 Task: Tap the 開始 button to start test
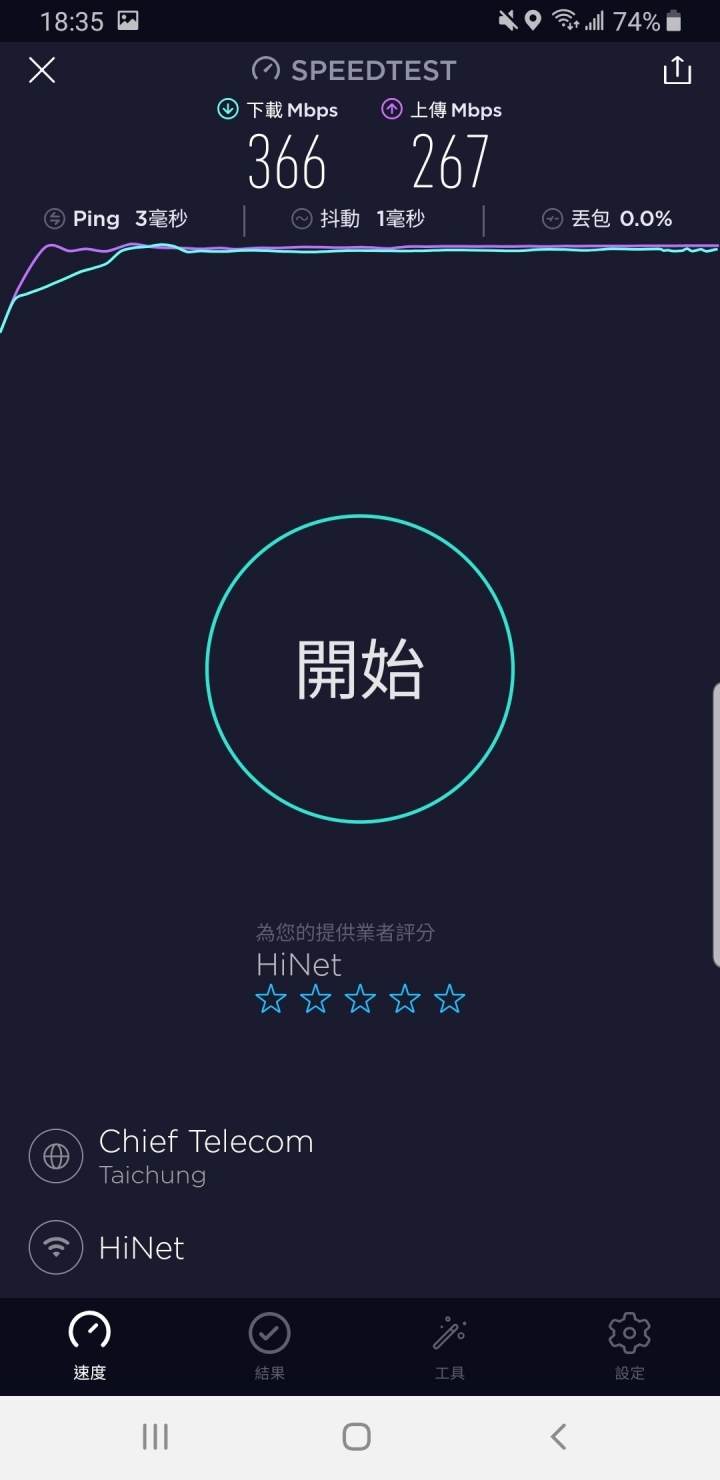[360, 668]
